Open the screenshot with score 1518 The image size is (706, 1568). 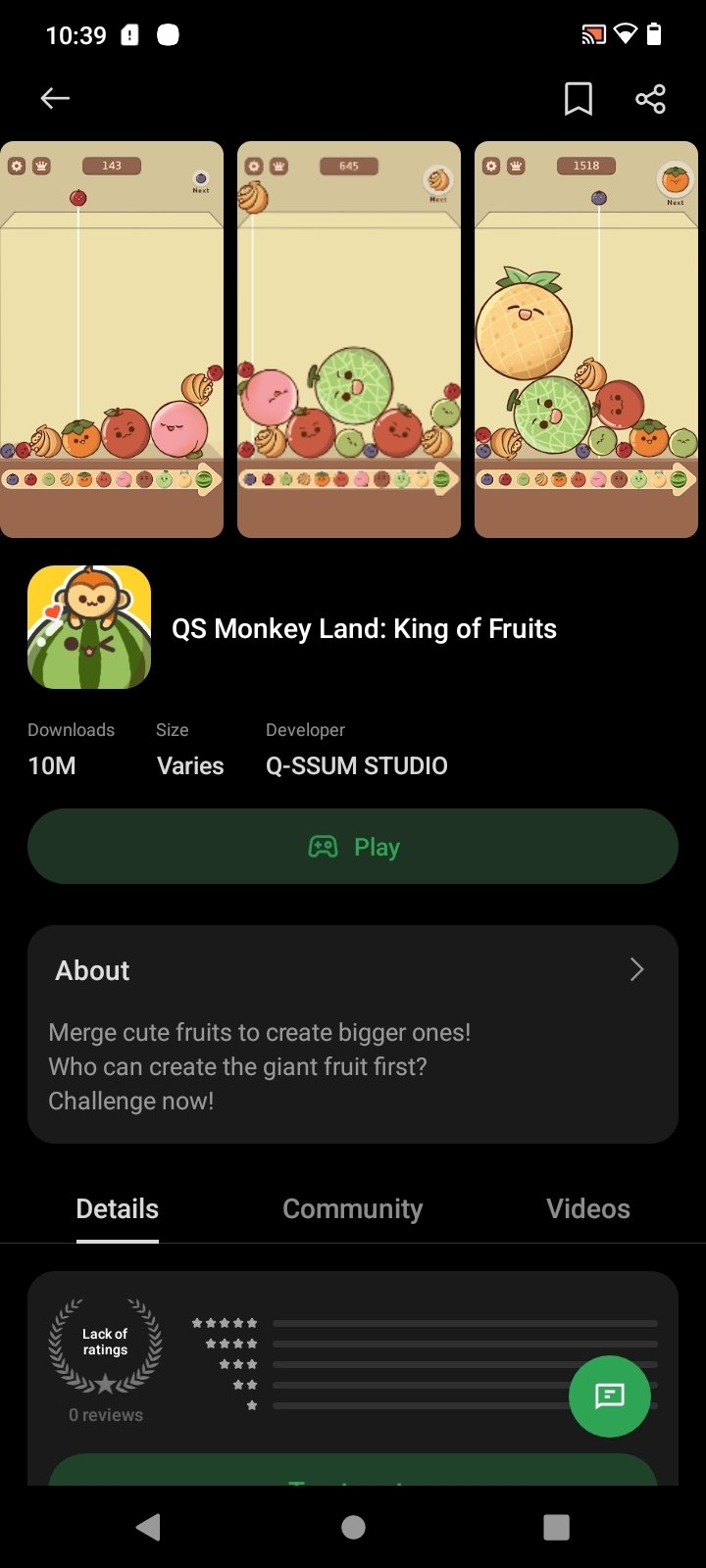[586, 340]
